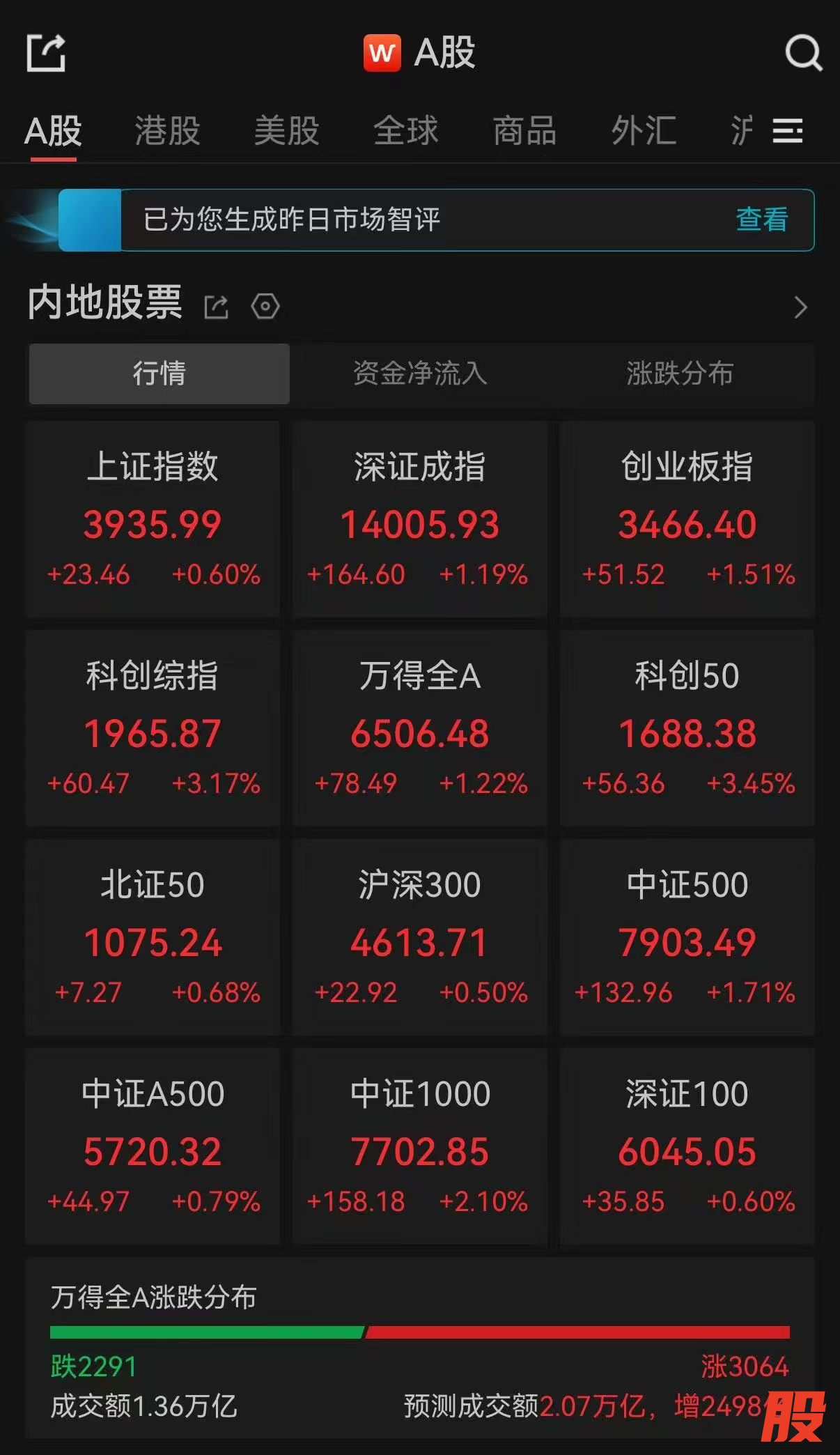Open the 上证指数 index card
840x1455 pixels.
coord(153,518)
